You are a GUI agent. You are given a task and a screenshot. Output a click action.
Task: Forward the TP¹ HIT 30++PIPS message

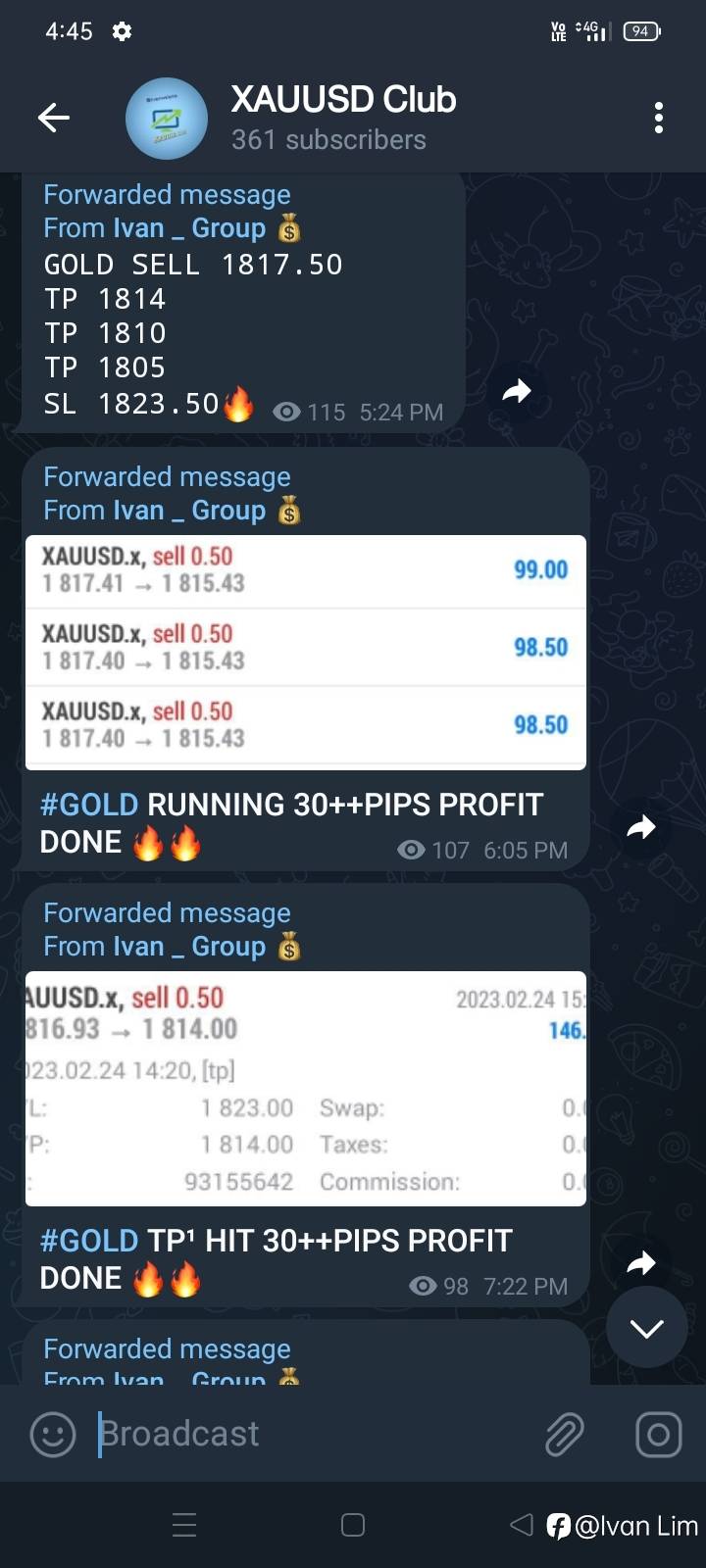click(x=641, y=1263)
